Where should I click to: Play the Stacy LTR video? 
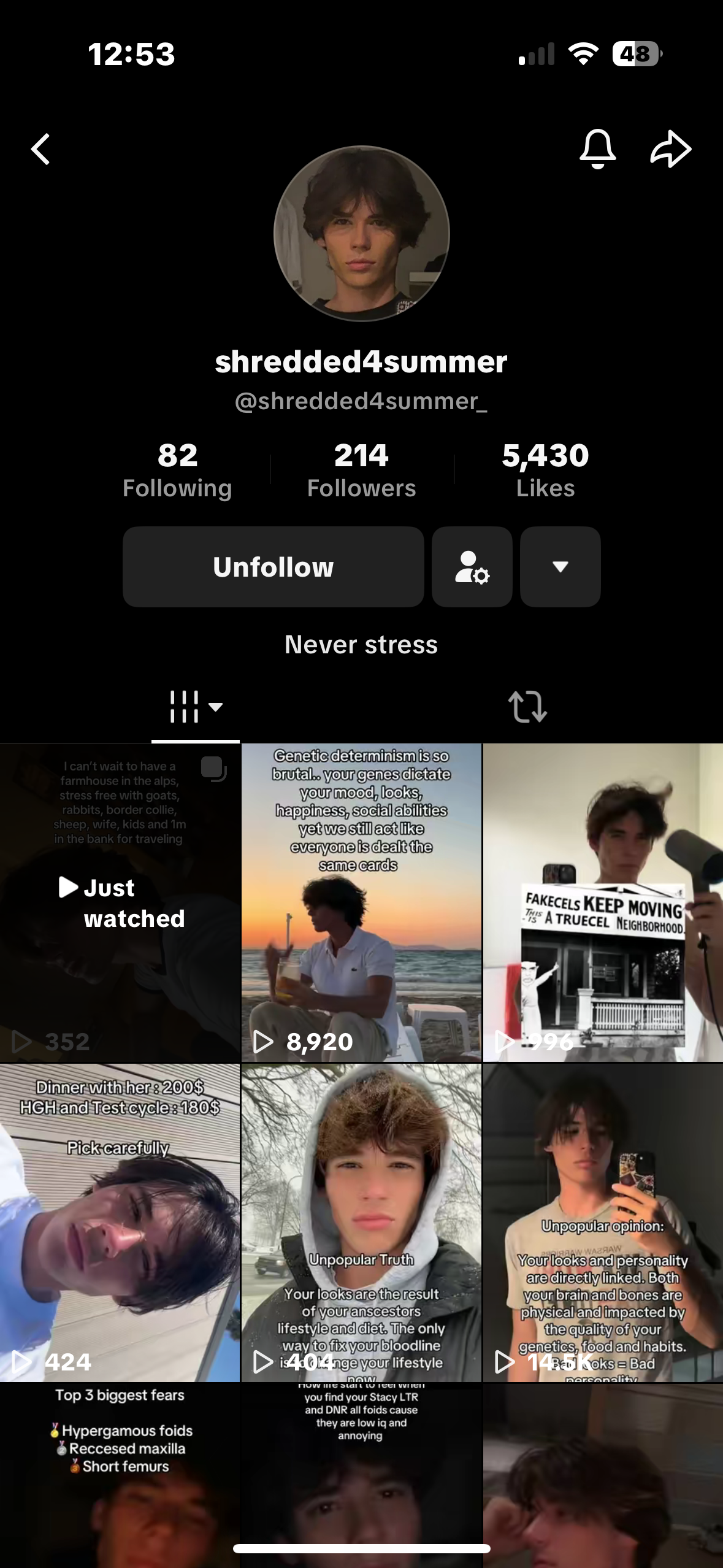(361, 1472)
